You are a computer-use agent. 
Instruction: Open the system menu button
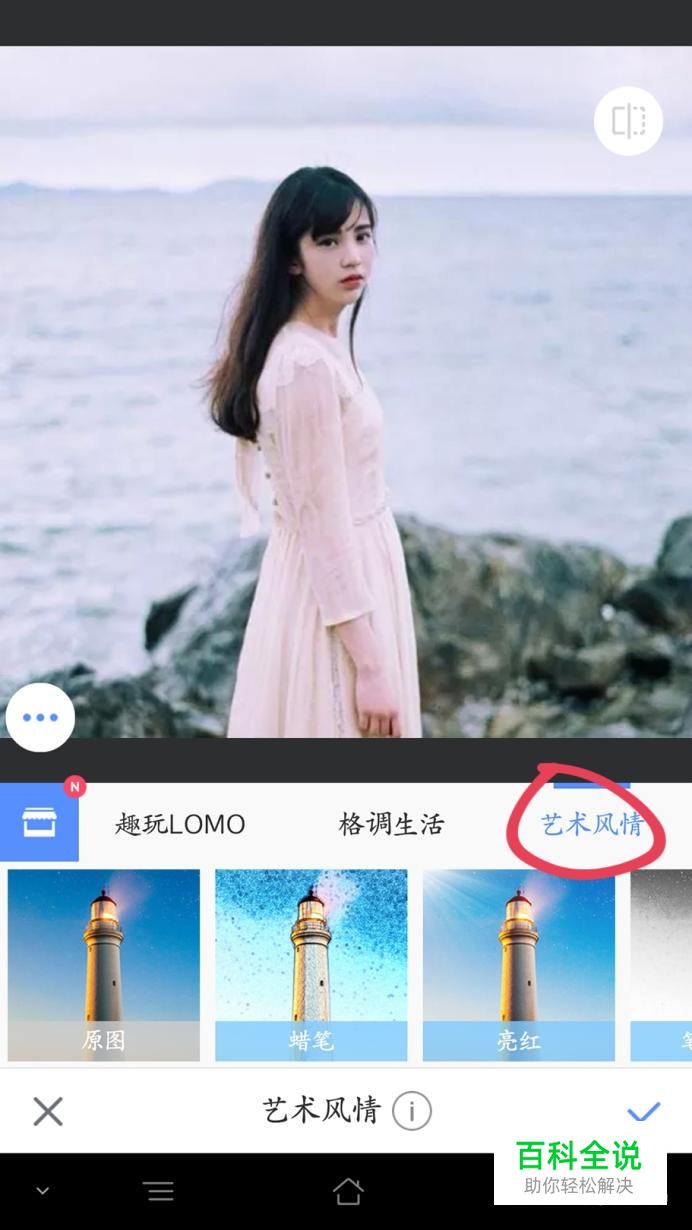point(158,1190)
